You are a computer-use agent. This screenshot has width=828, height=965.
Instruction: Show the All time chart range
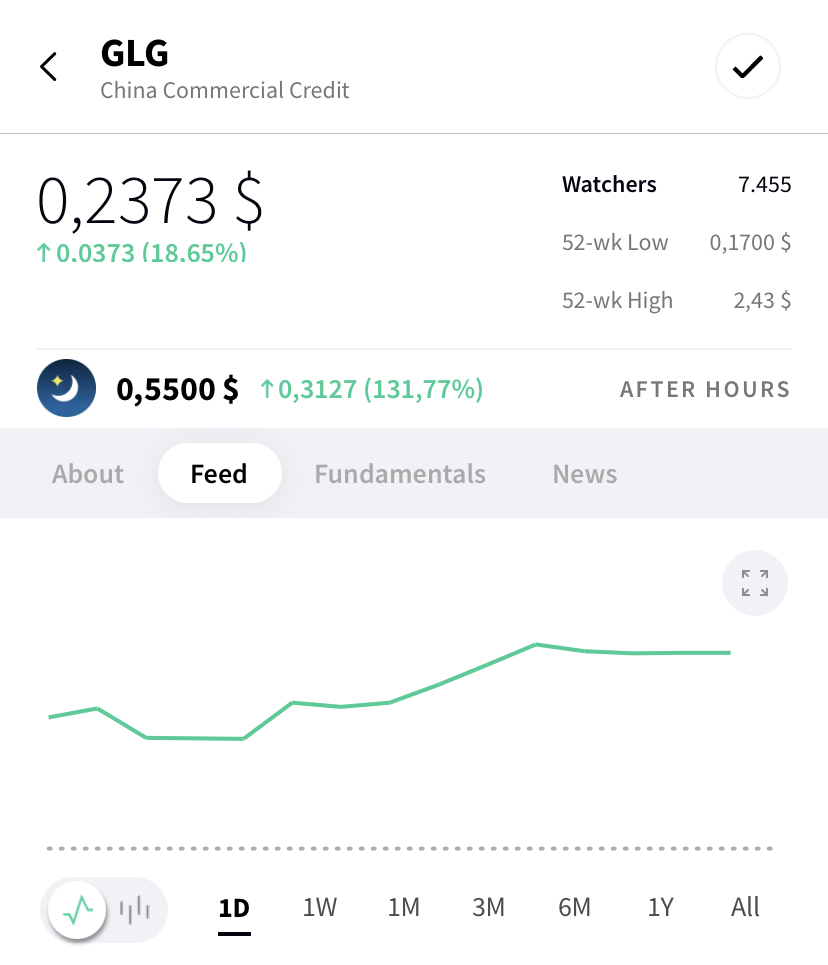coord(745,907)
